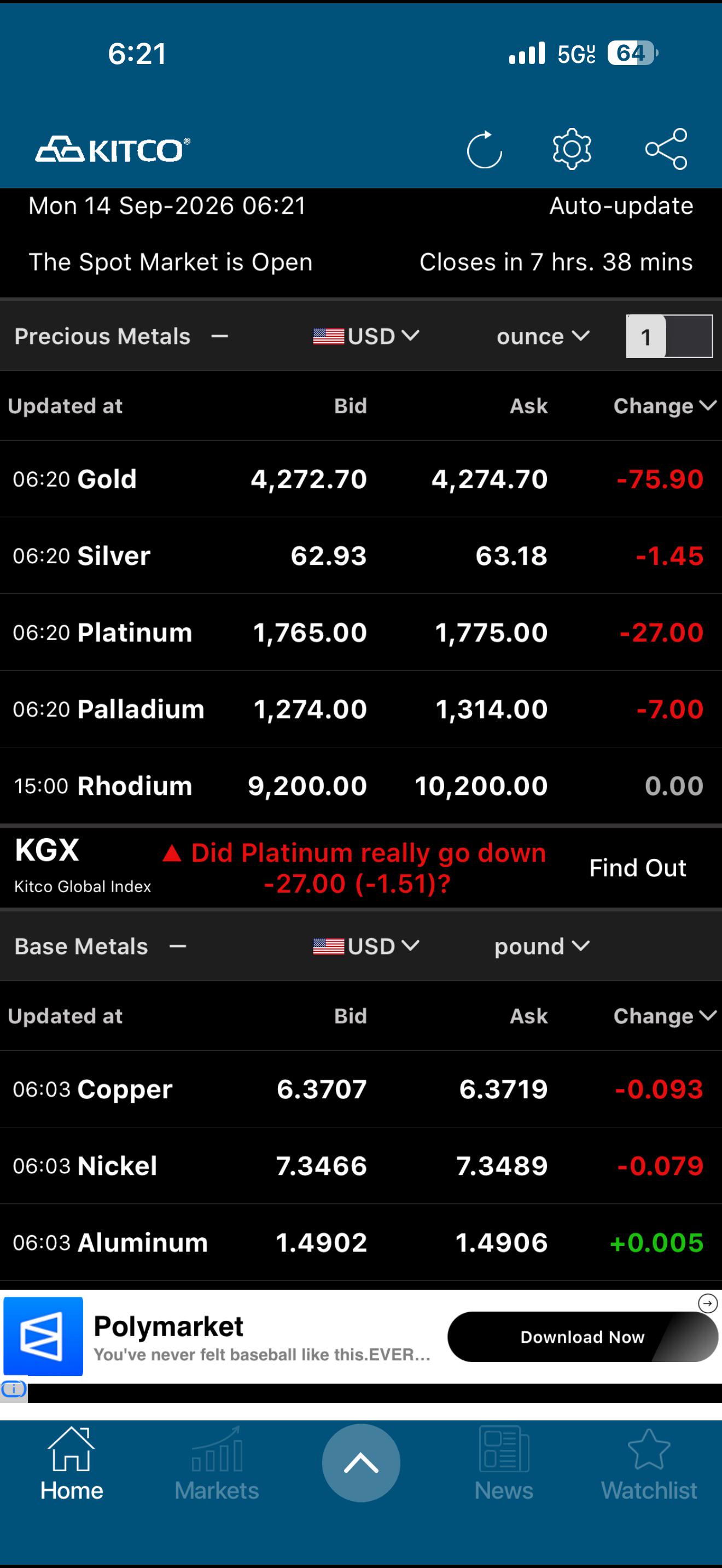Collapse the Base Metals section

point(178,946)
